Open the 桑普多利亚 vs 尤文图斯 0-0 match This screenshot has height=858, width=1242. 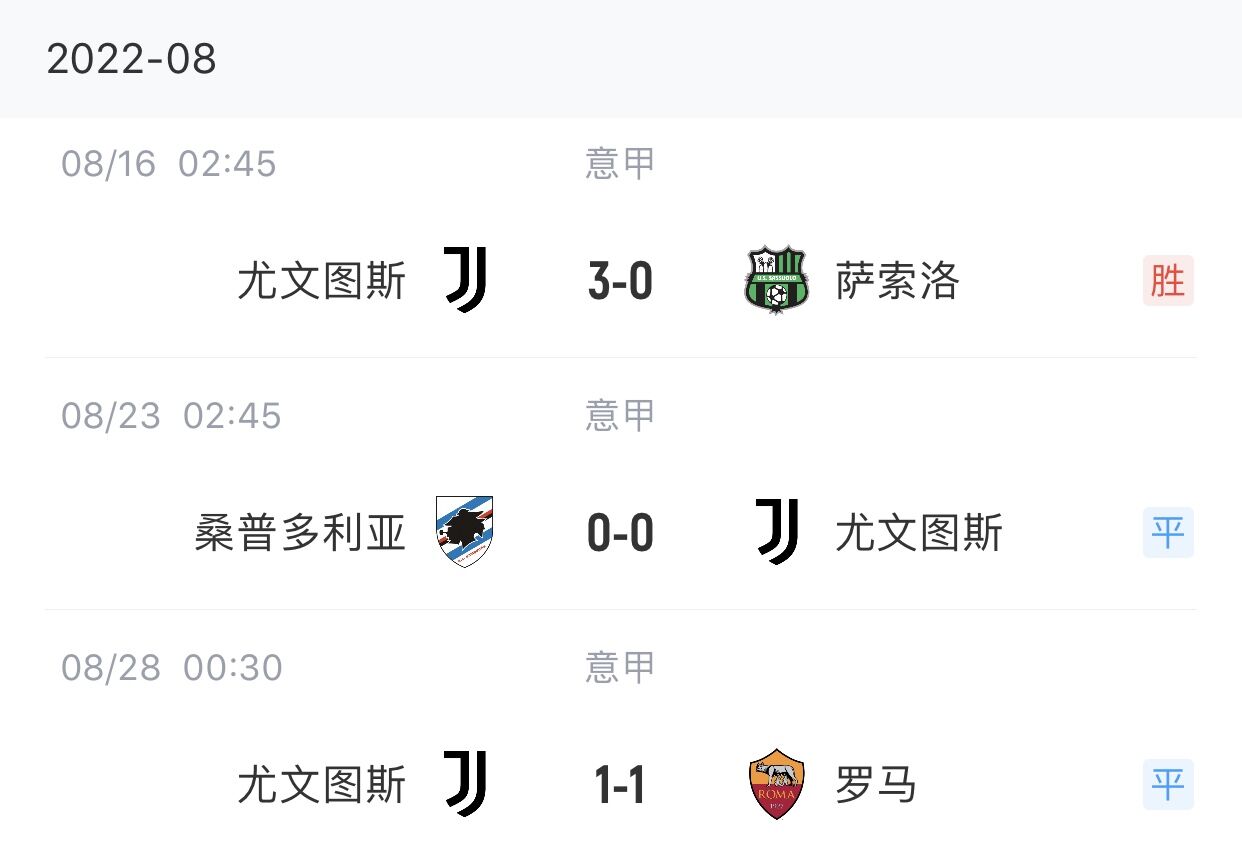pyautogui.click(x=620, y=533)
